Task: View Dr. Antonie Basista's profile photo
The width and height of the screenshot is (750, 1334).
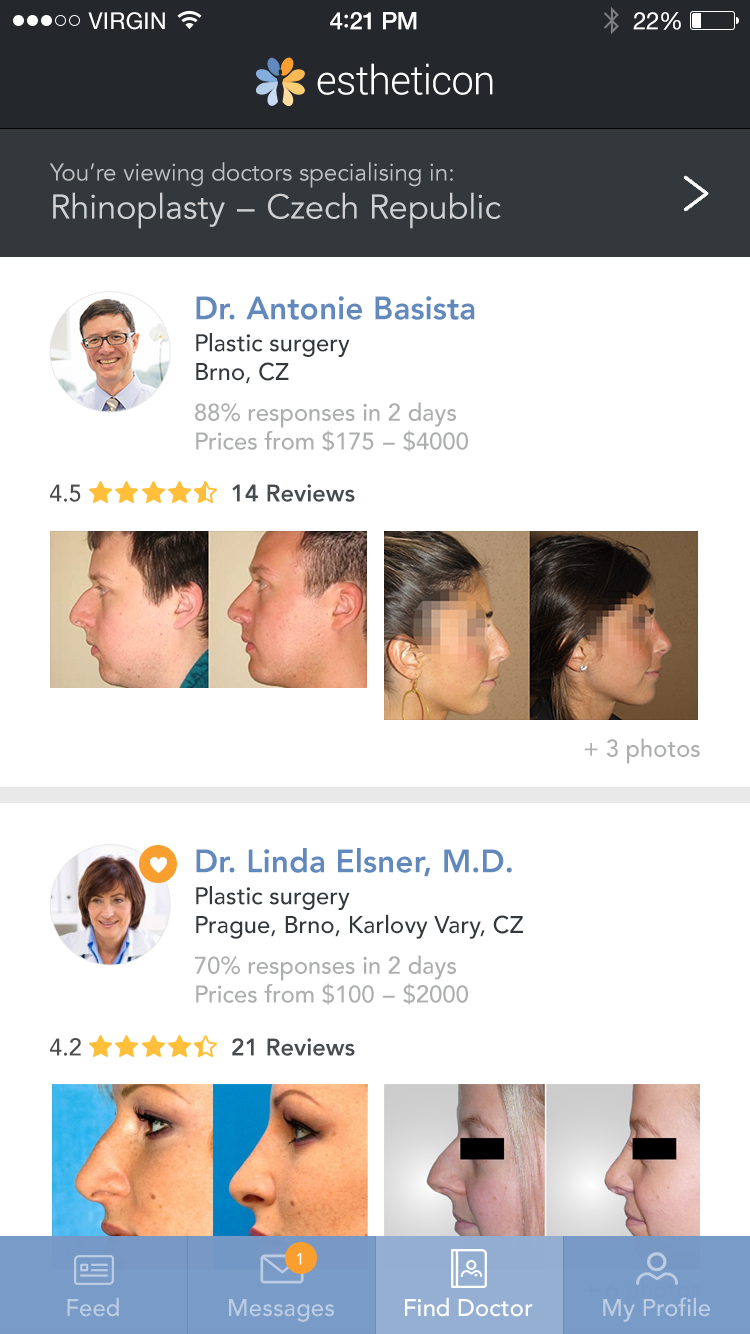Action: [110, 352]
